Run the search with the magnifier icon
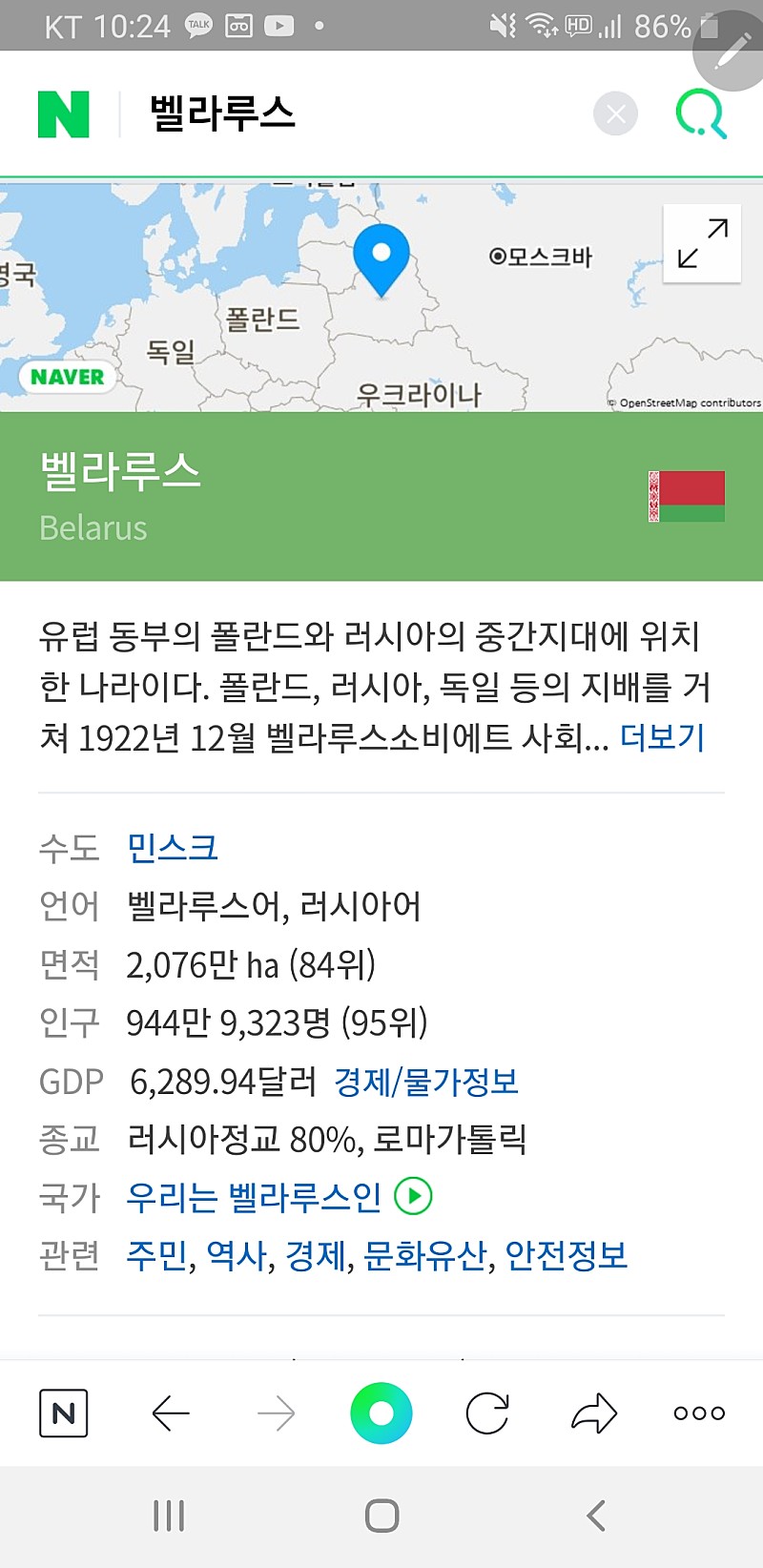Viewport: 763px width, 1568px height. (701, 114)
